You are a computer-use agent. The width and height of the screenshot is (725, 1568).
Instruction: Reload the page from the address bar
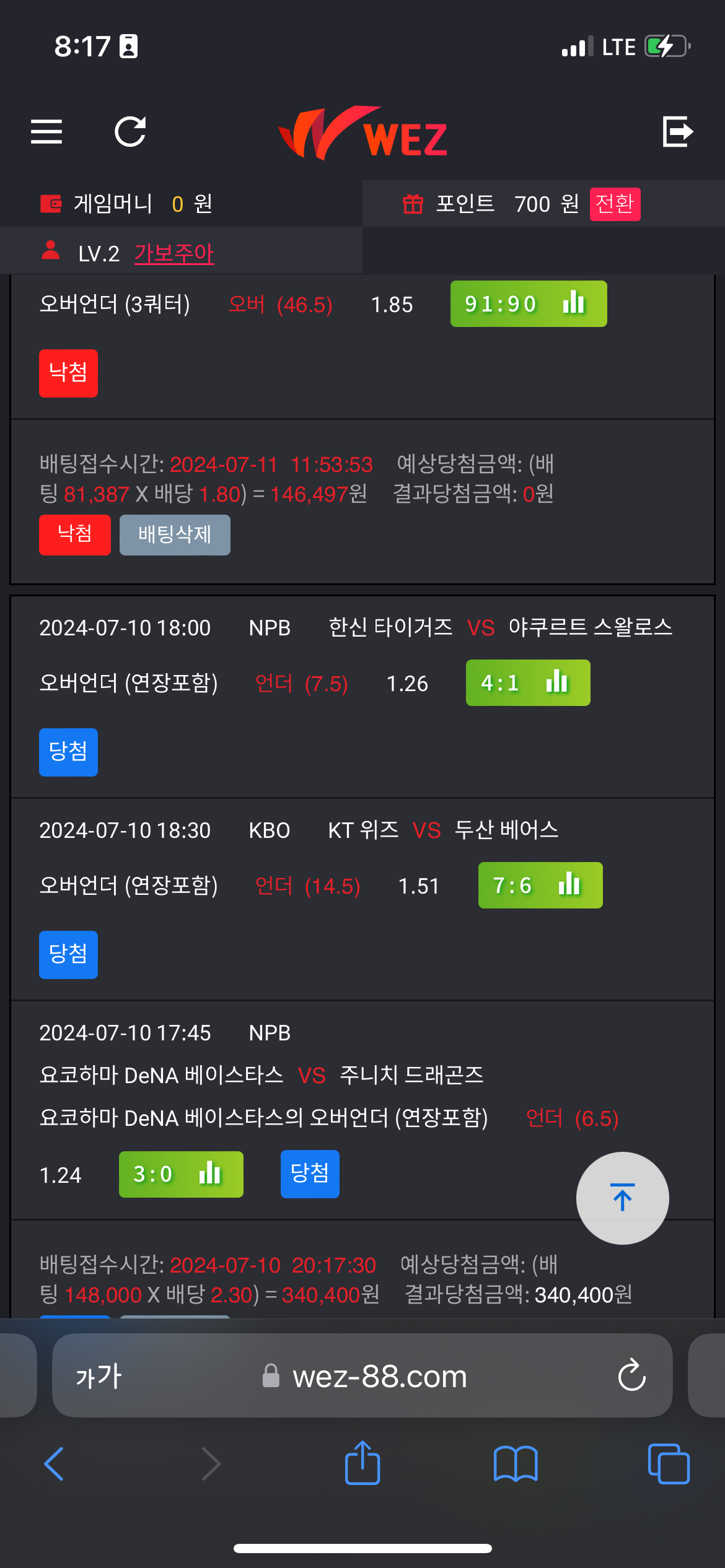[631, 1376]
